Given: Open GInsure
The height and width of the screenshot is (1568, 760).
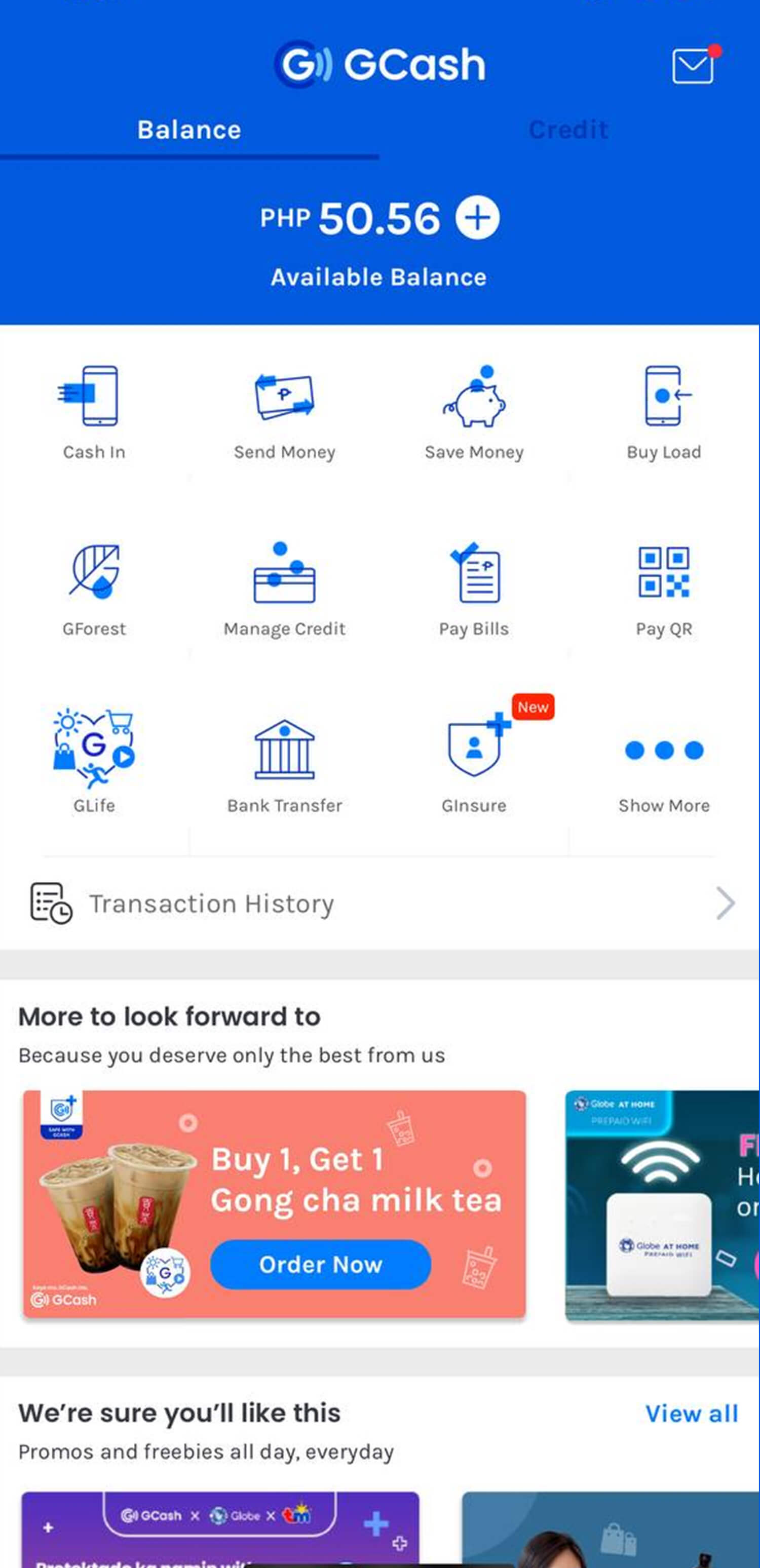Looking at the screenshot, I should 474,761.
